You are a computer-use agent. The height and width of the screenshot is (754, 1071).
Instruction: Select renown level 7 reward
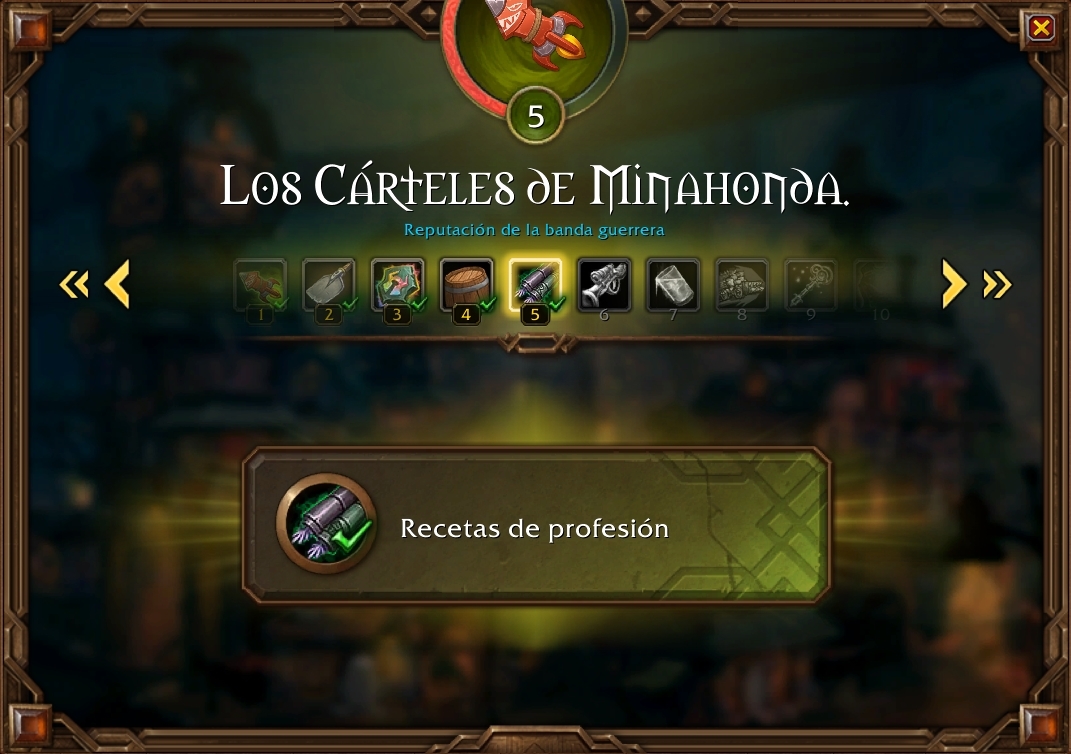tap(672, 286)
